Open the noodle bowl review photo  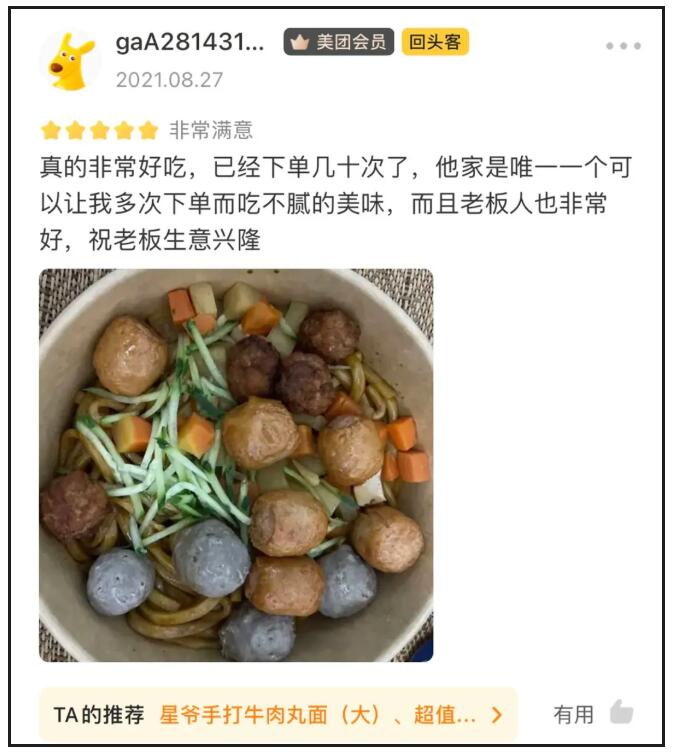point(236,465)
